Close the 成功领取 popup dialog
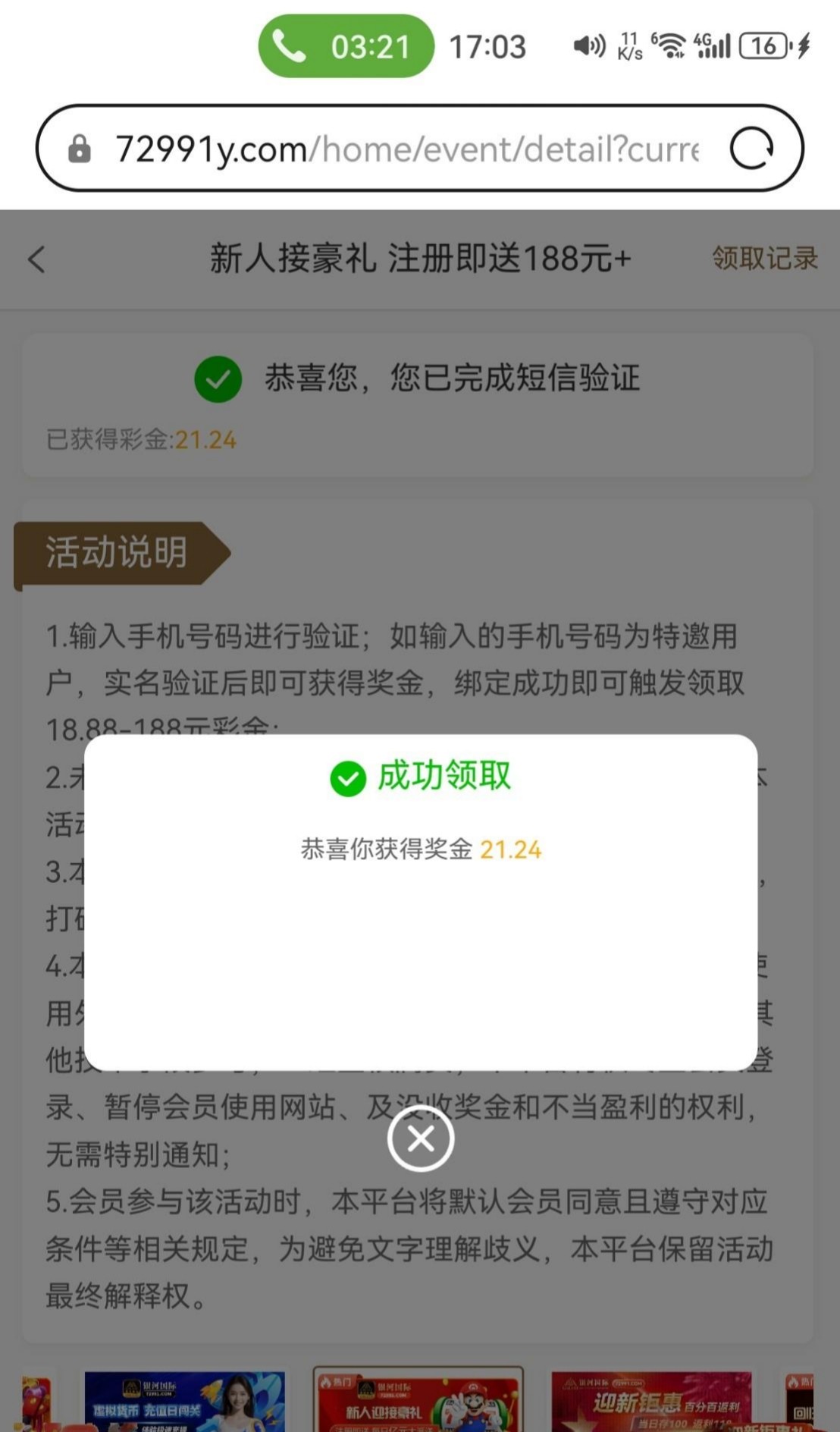The image size is (840, 1432). click(x=421, y=1138)
